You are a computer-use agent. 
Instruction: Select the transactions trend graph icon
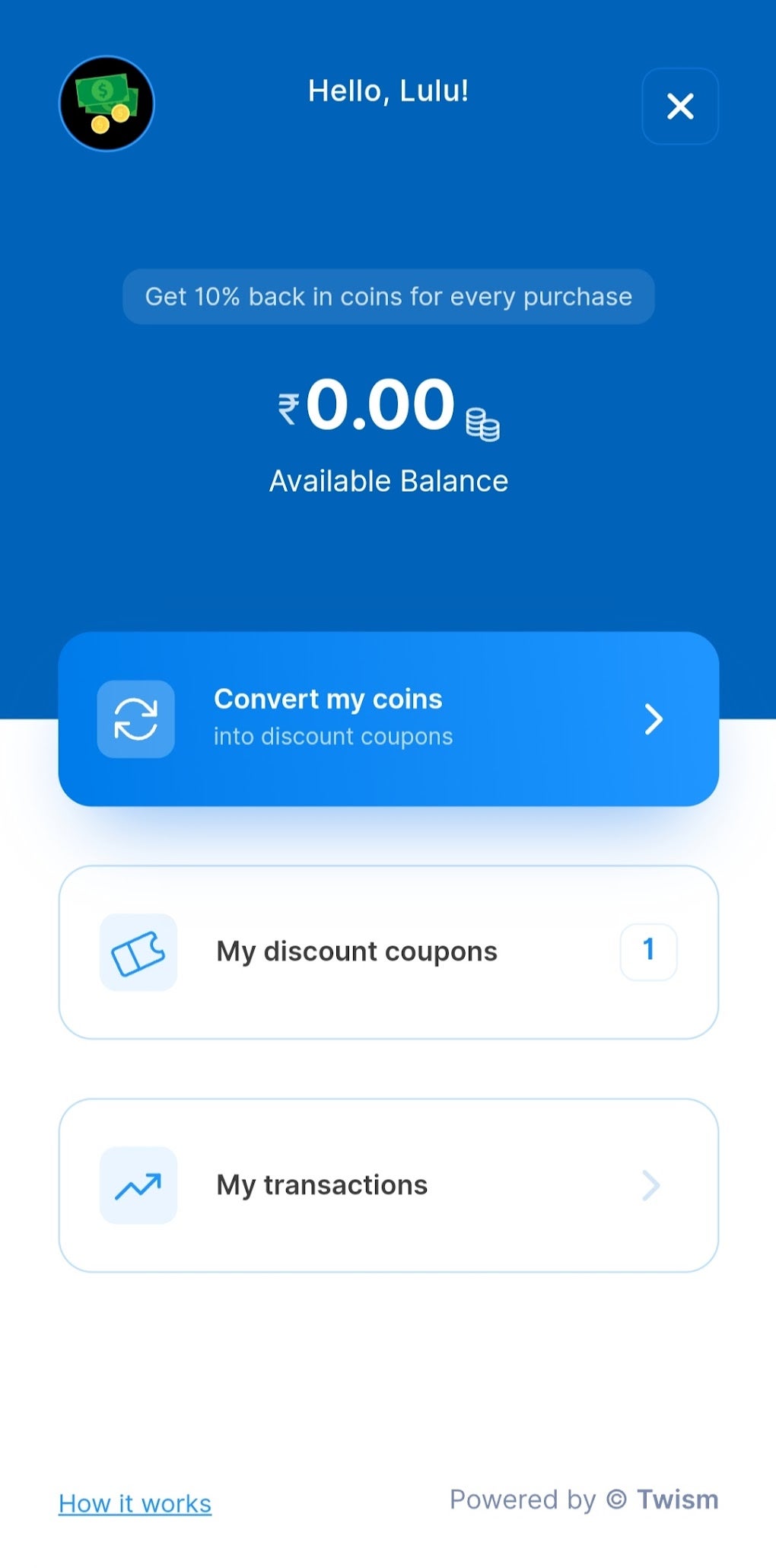point(138,1184)
